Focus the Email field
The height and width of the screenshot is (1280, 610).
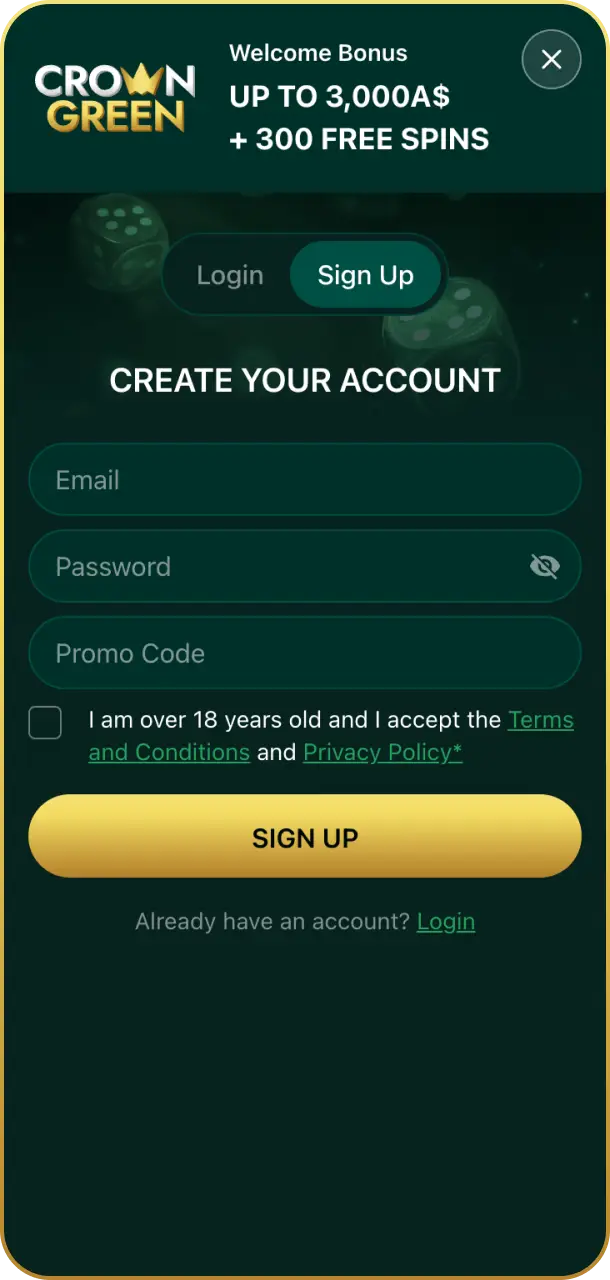305,480
